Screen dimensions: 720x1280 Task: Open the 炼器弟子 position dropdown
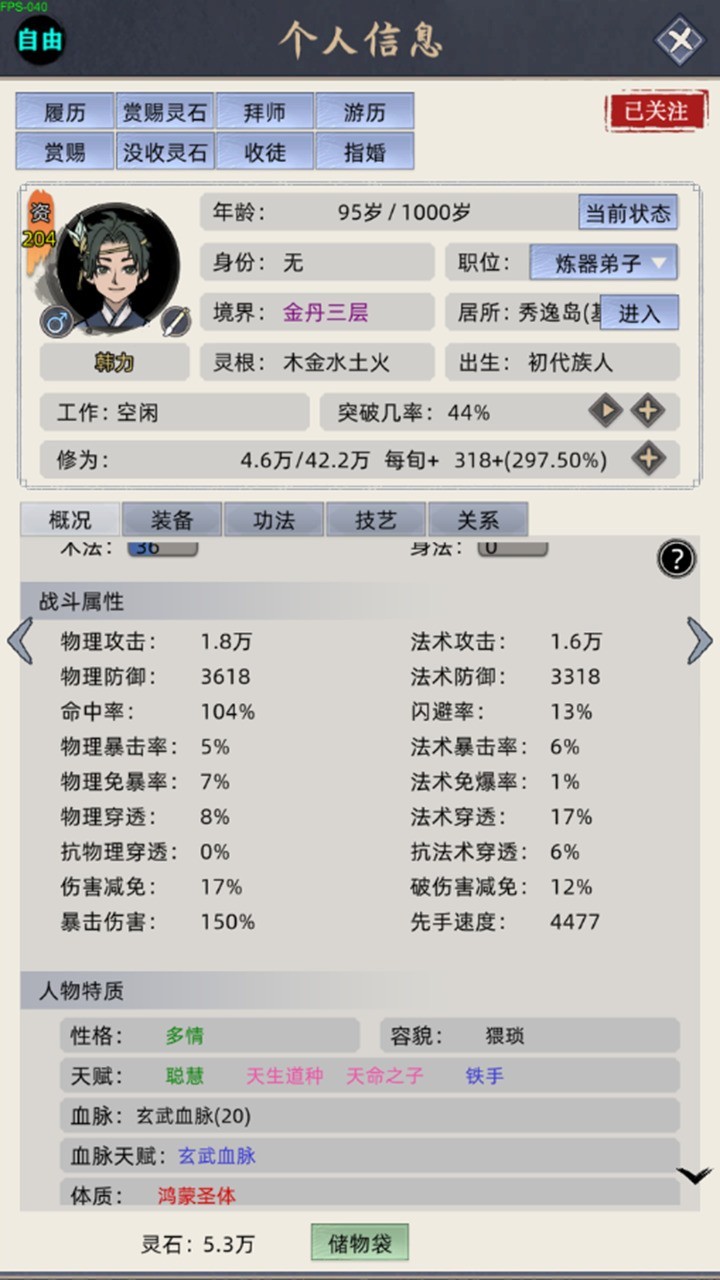(x=604, y=263)
